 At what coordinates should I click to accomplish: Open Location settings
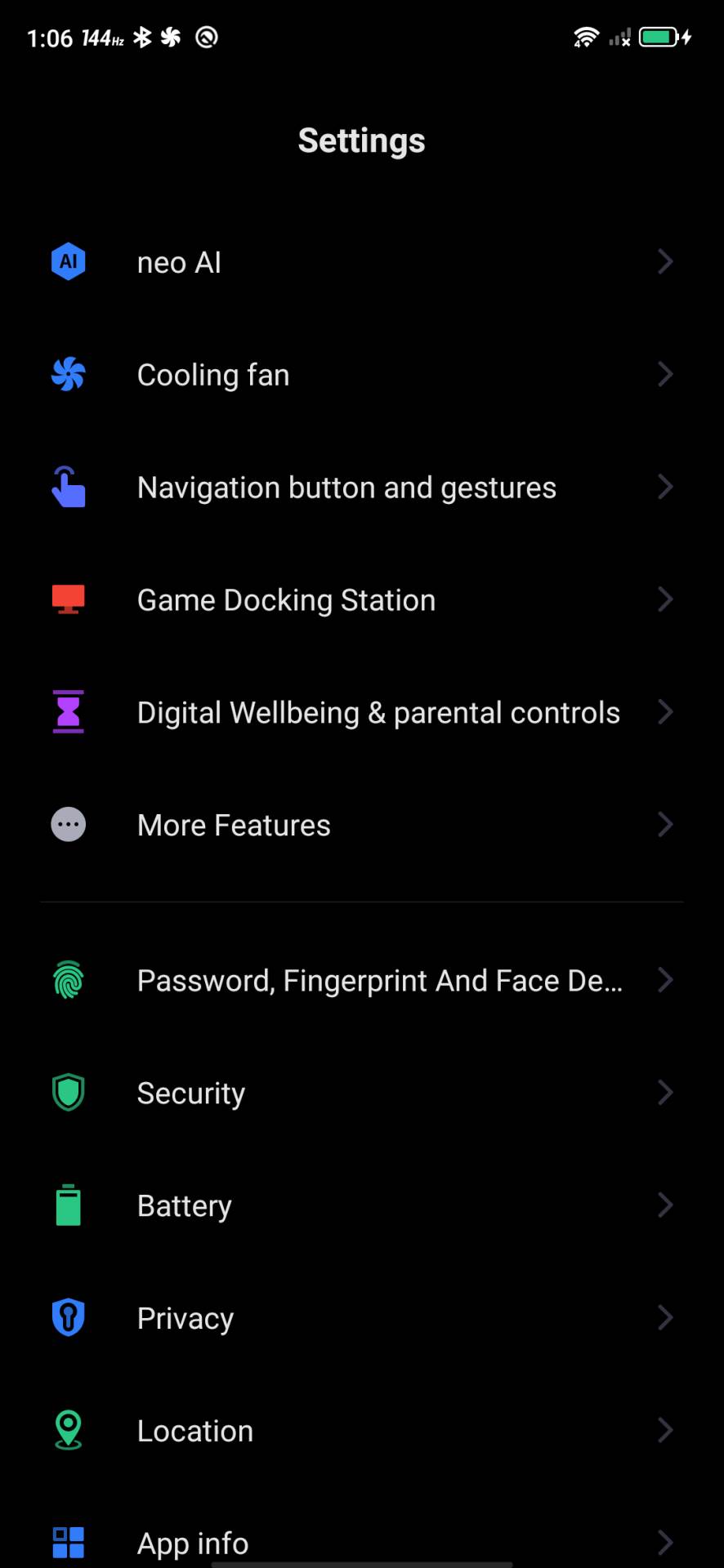pyautogui.click(x=361, y=1431)
